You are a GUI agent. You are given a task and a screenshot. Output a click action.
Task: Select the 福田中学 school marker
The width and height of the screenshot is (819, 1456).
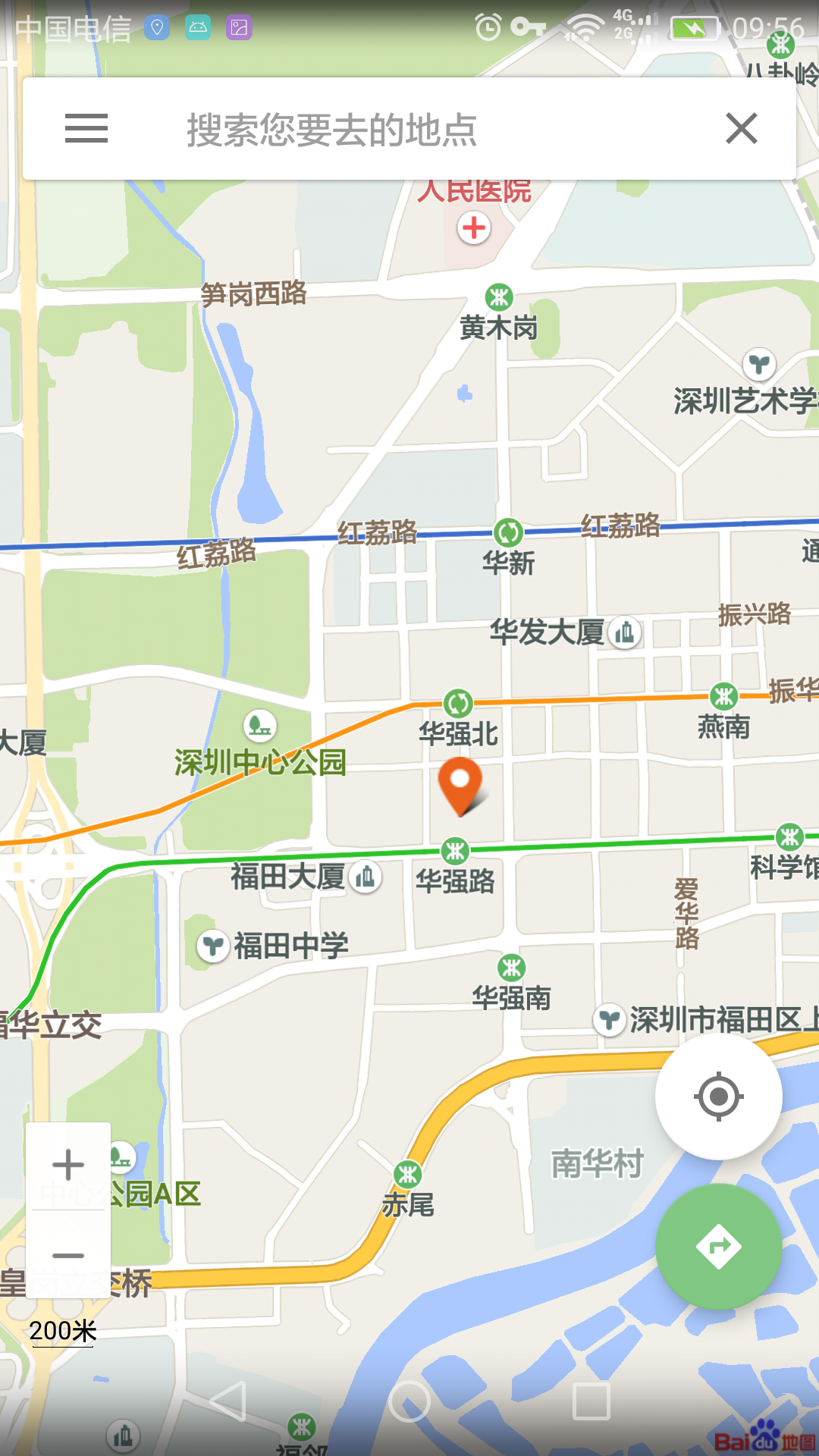[213, 946]
